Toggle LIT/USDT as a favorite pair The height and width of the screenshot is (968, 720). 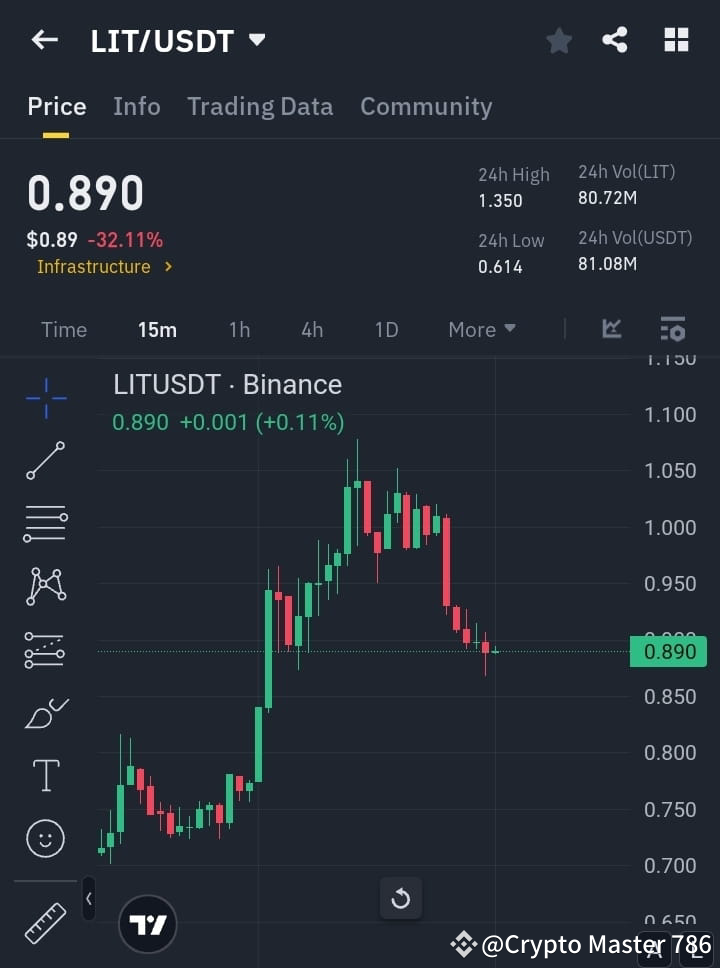click(558, 40)
